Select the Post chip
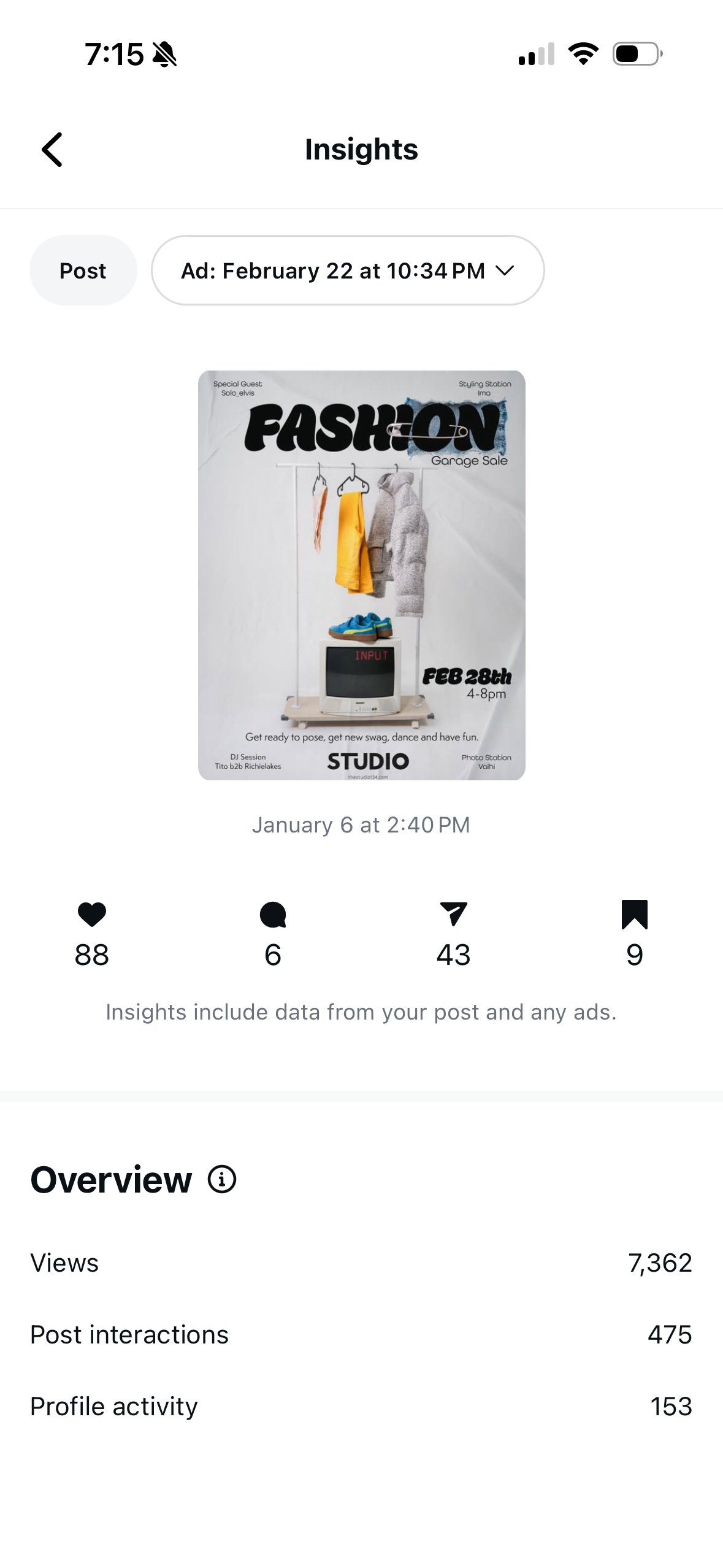Screen dimensions: 723x1568 (83, 271)
